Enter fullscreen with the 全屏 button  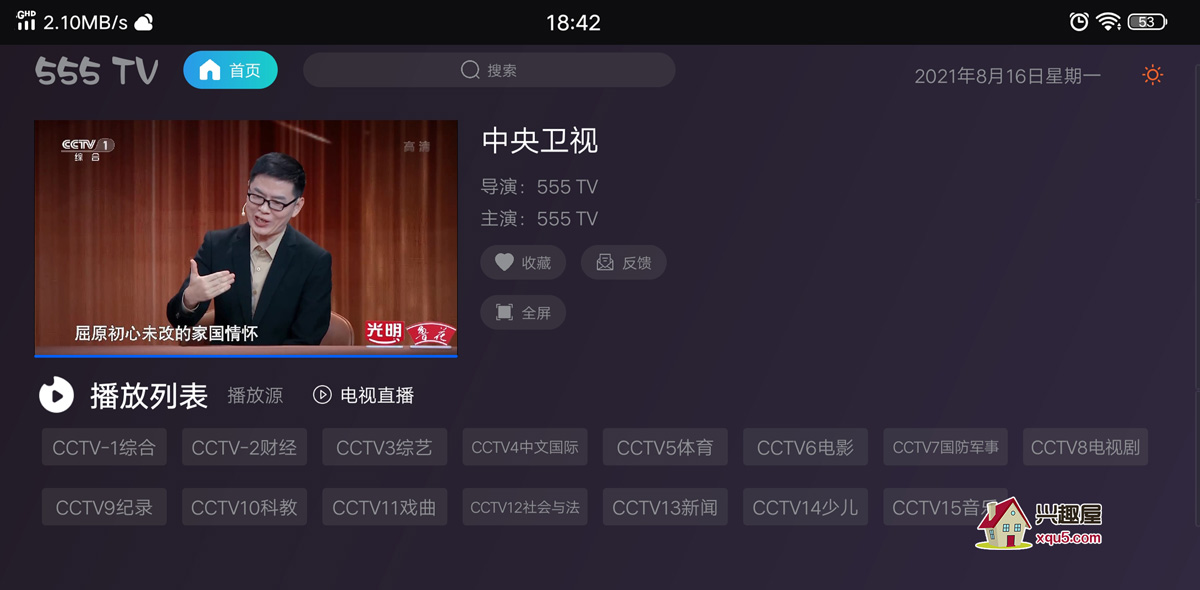pos(523,313)
